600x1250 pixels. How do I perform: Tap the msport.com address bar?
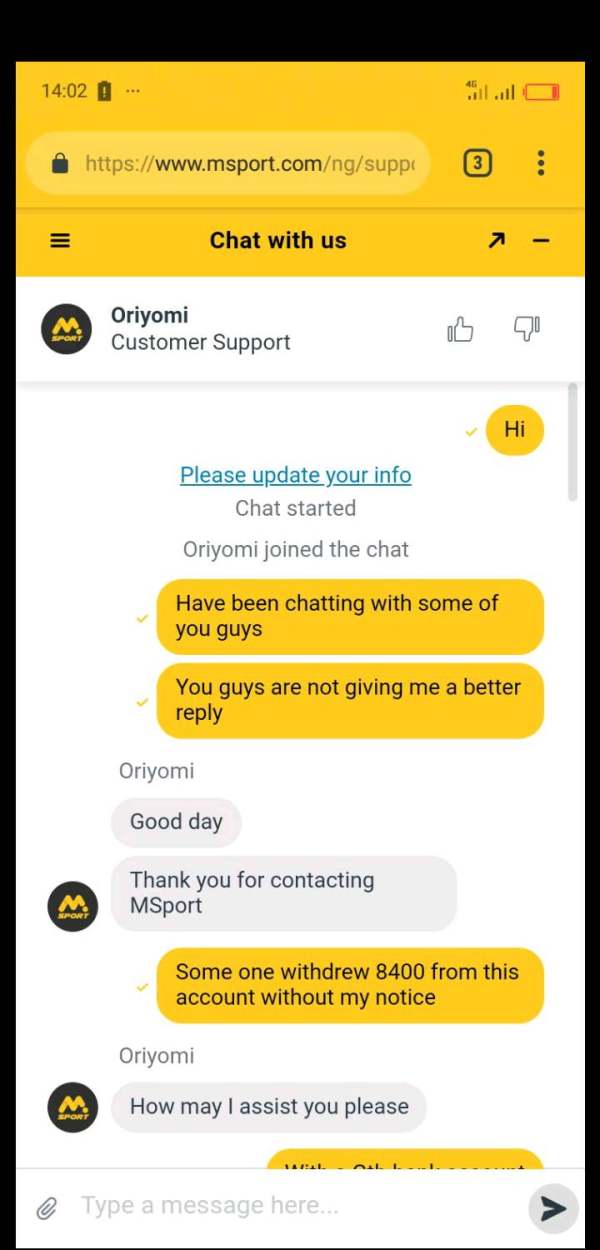(x=228, y=163)
